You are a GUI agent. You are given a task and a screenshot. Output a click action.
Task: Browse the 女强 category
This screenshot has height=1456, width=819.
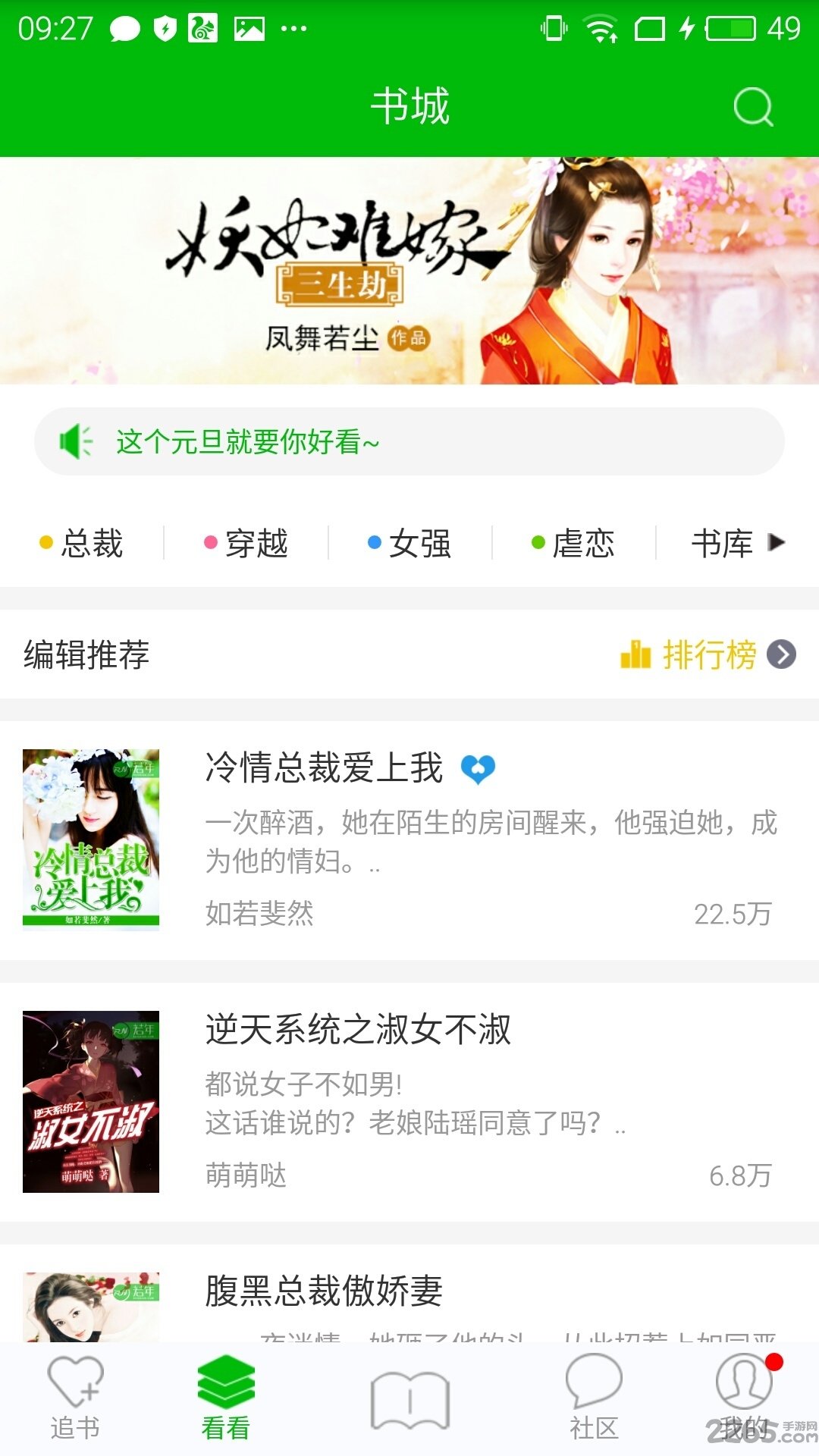pos(410,543)
